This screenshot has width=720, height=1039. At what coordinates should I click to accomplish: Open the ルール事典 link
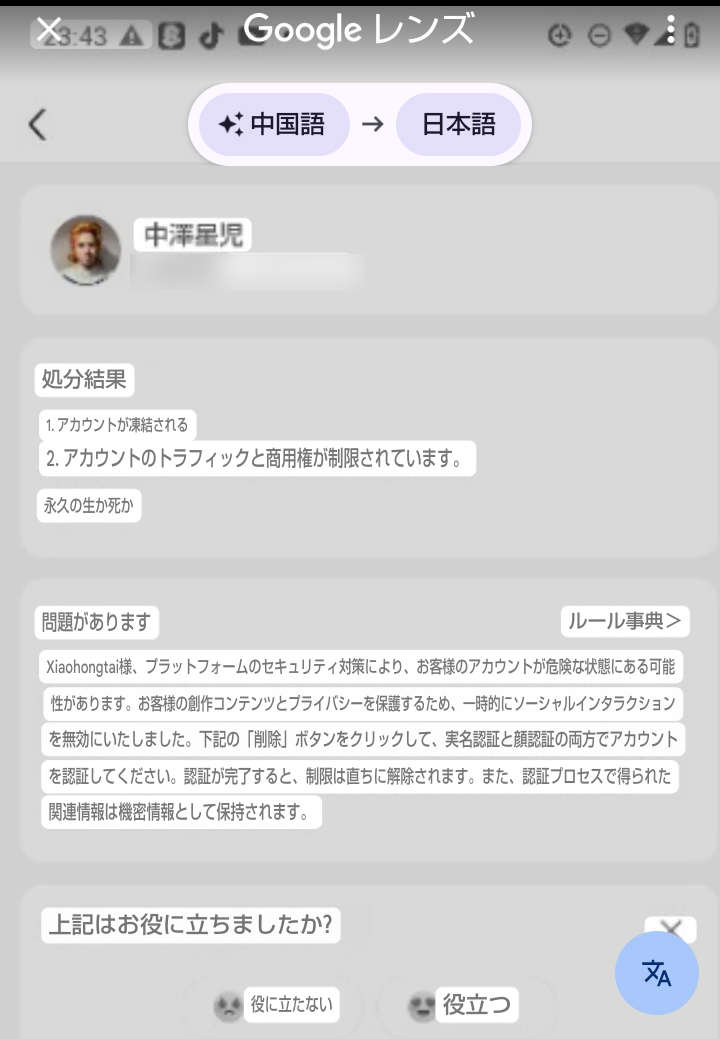click(625, 621)
